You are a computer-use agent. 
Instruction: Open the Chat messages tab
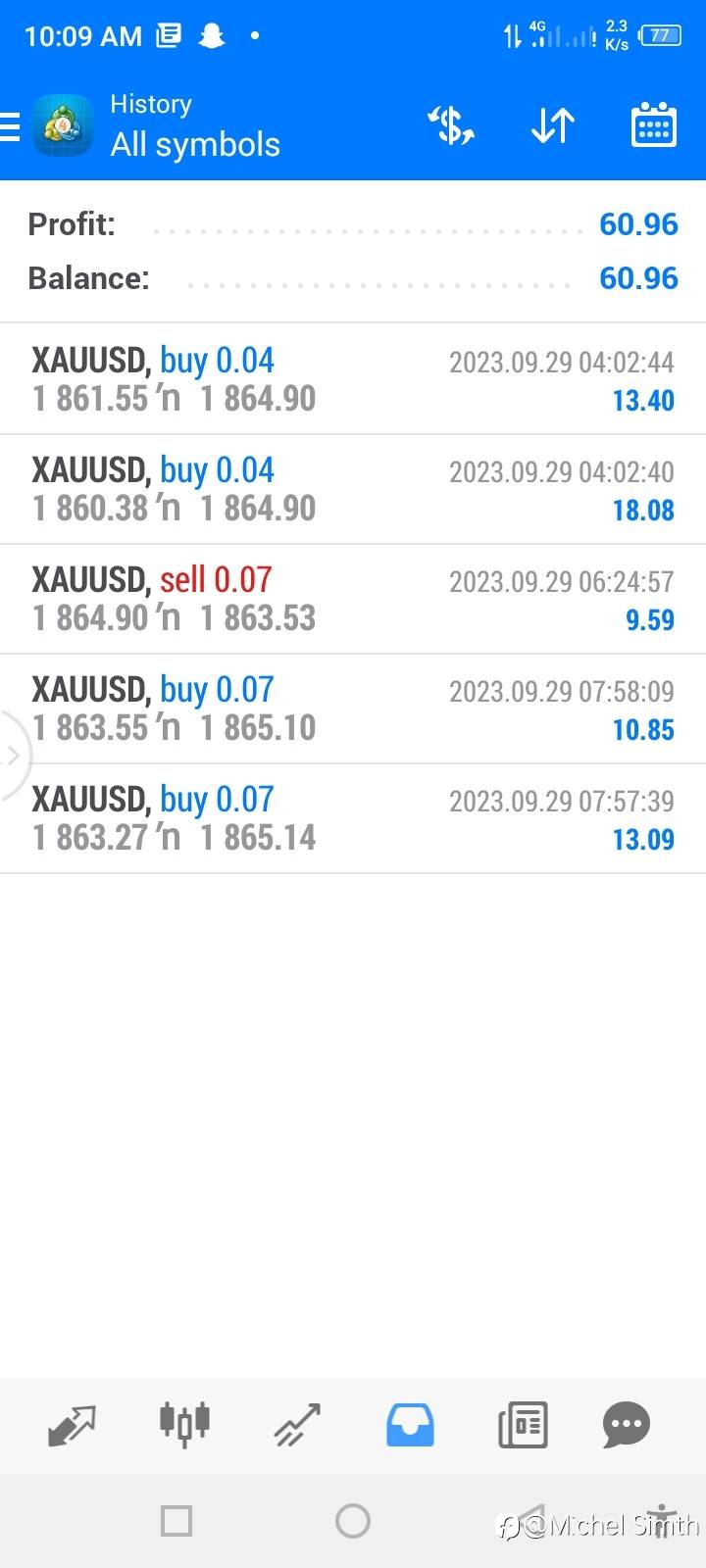(626, 1425)
